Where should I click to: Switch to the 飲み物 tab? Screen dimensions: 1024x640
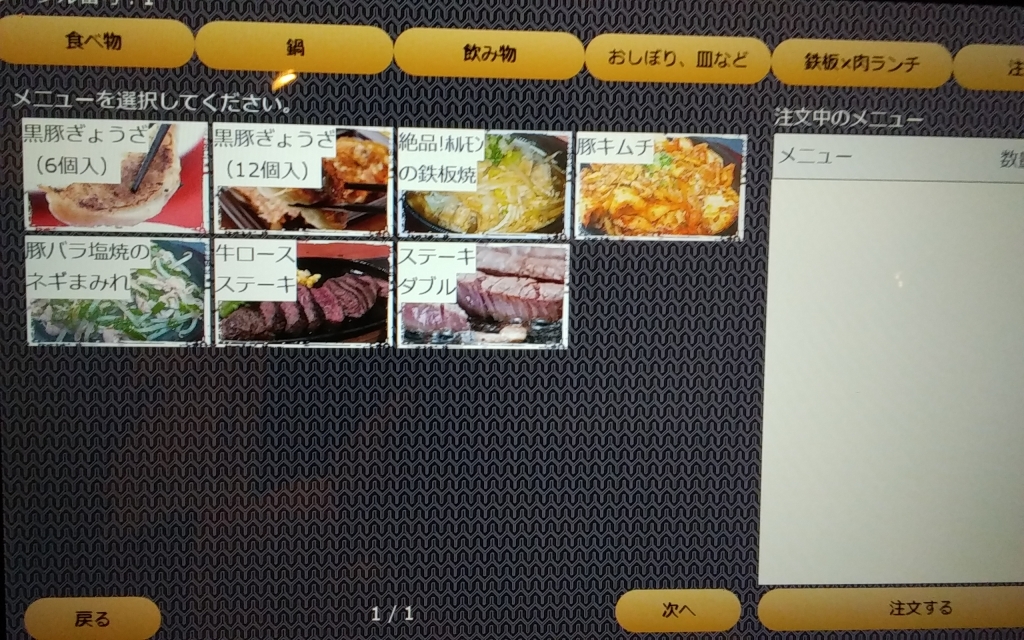coord(488,55)
